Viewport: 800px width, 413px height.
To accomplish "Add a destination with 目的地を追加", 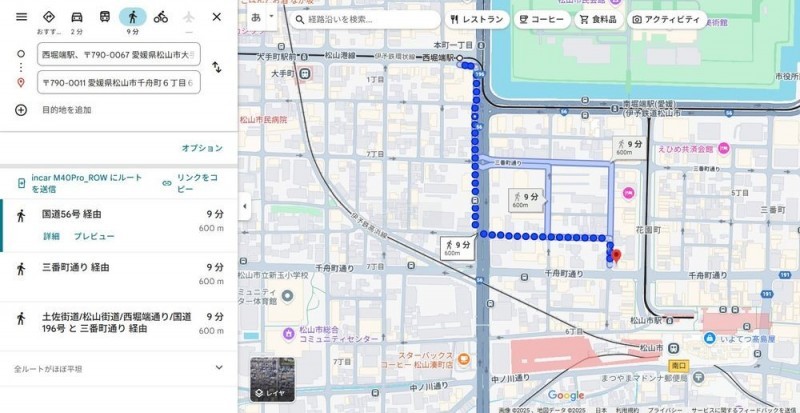I will pyautogui.click(x=66, y=109).
